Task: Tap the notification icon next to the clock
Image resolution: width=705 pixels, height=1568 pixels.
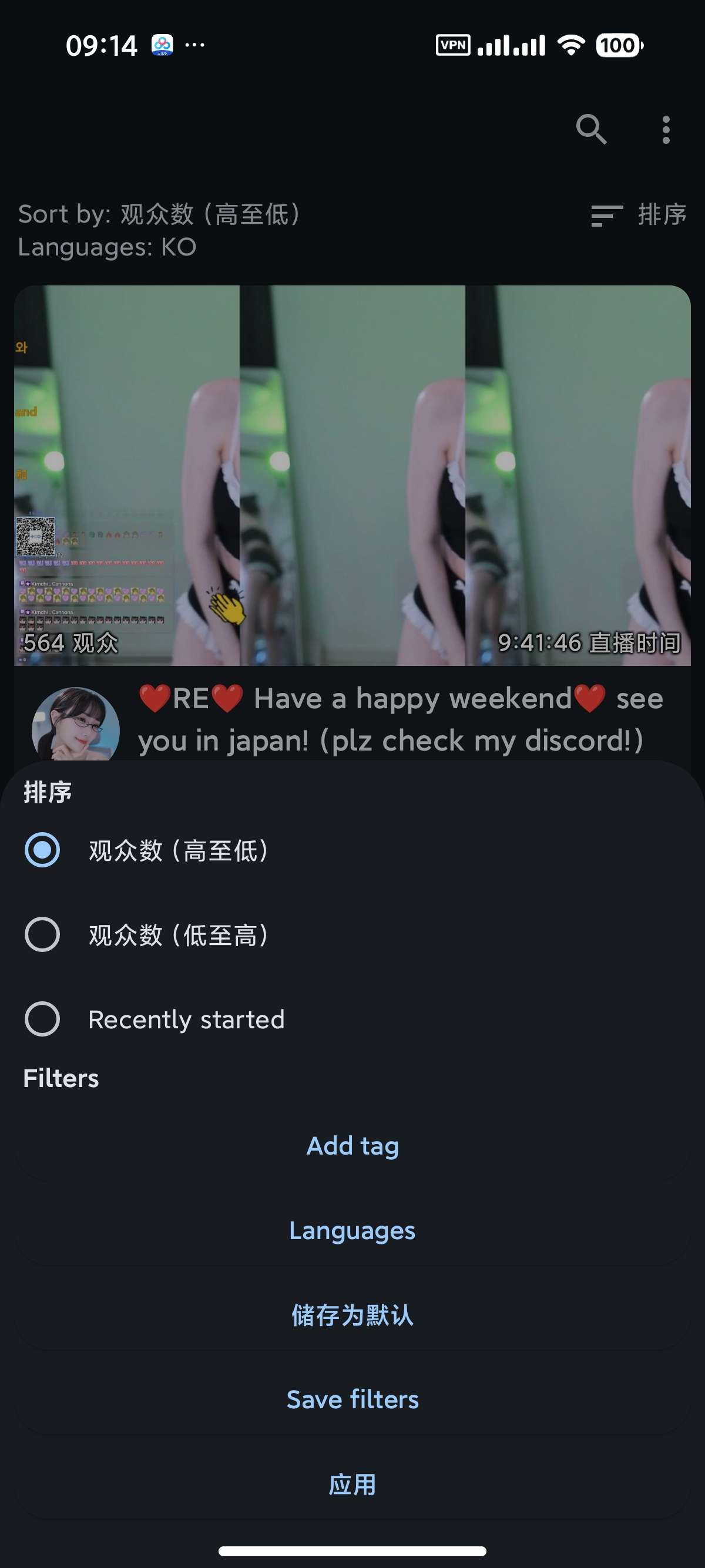Action: click(163, 44)
